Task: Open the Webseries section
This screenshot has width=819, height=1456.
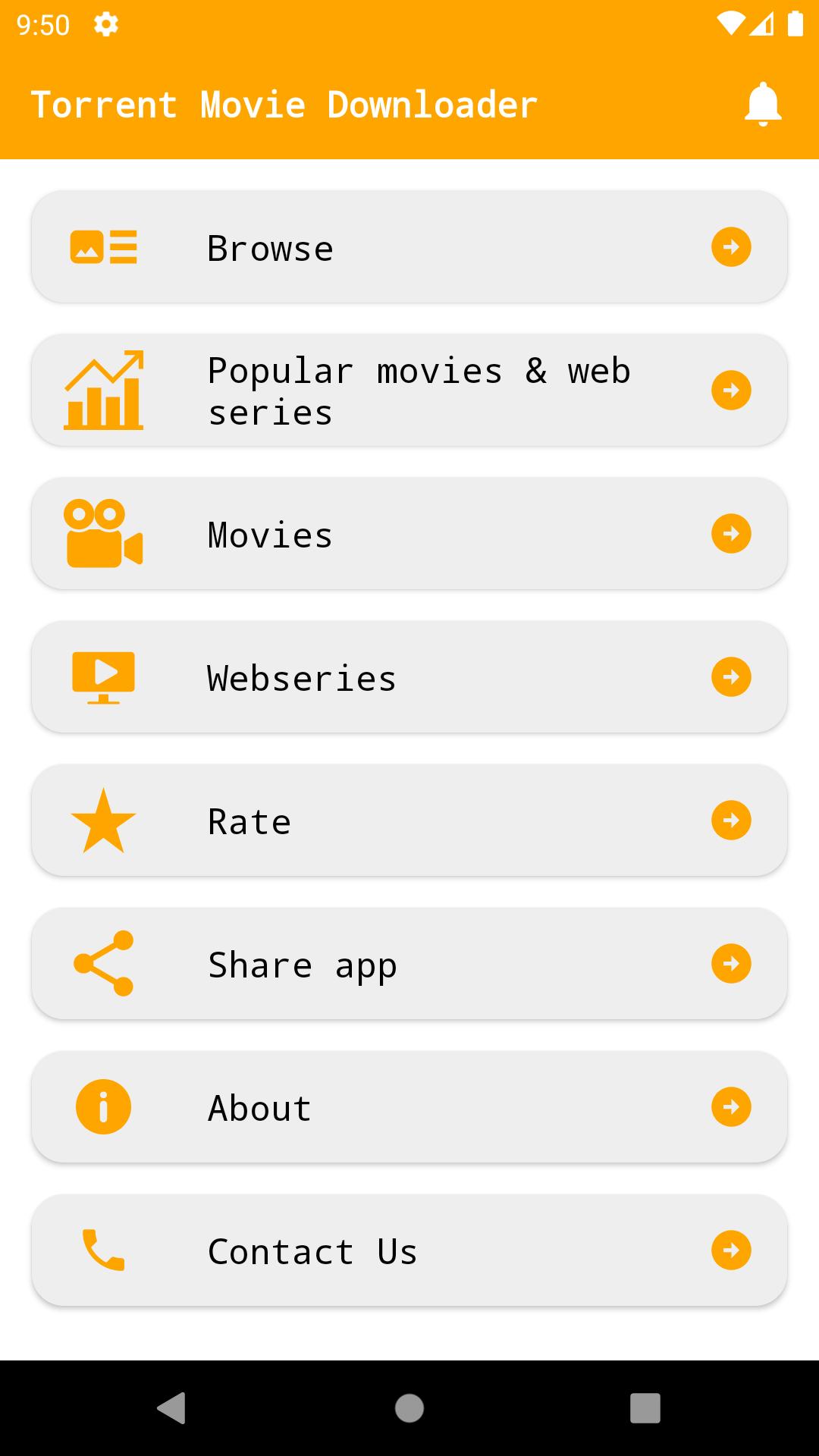Action: (409, 676)
